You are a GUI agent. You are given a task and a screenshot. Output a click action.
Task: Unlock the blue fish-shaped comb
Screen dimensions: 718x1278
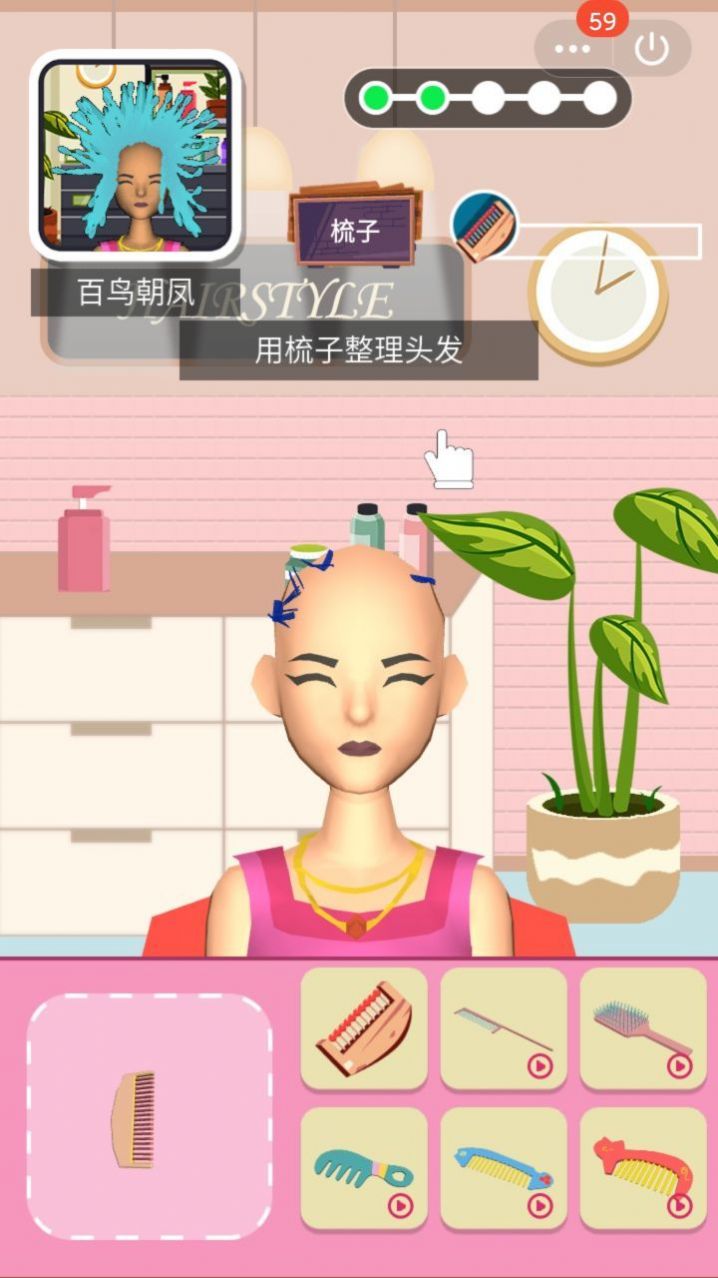coord(504,1168)
